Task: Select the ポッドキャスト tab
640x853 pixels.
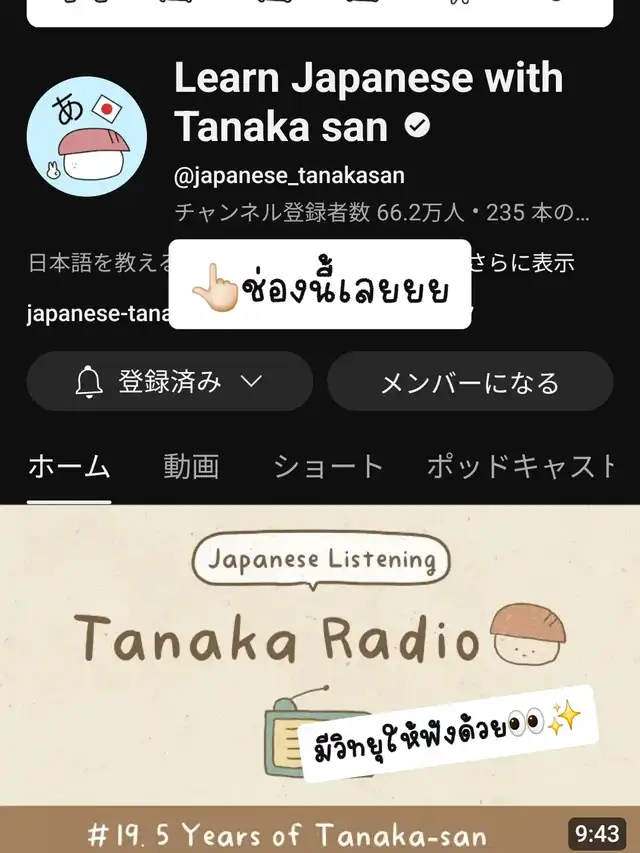Action: [x=522, y=466]
